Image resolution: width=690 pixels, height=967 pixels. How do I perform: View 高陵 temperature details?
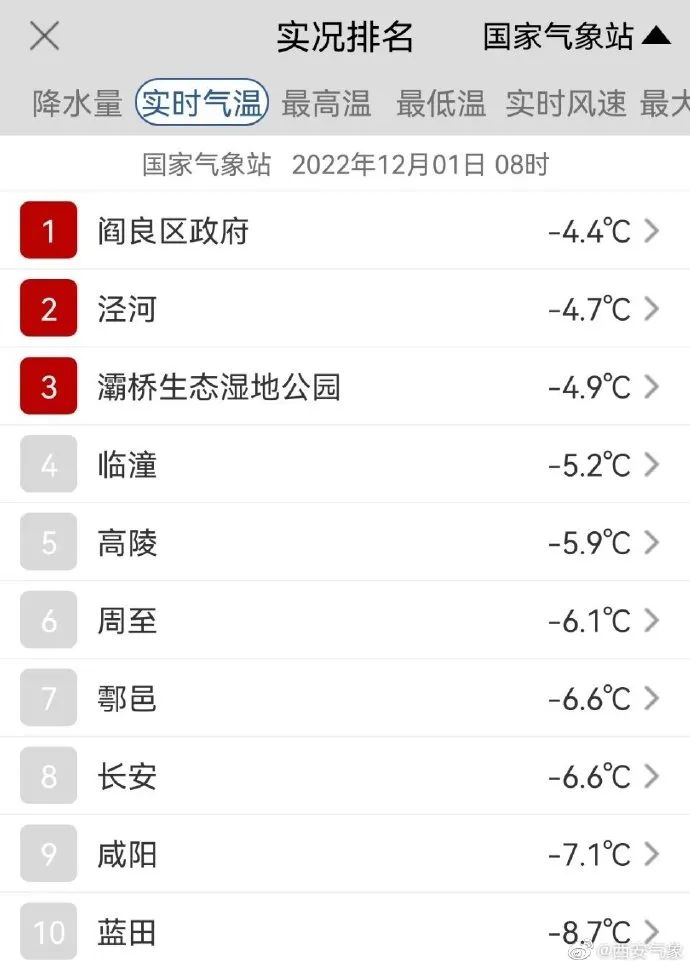coord(345,543)
